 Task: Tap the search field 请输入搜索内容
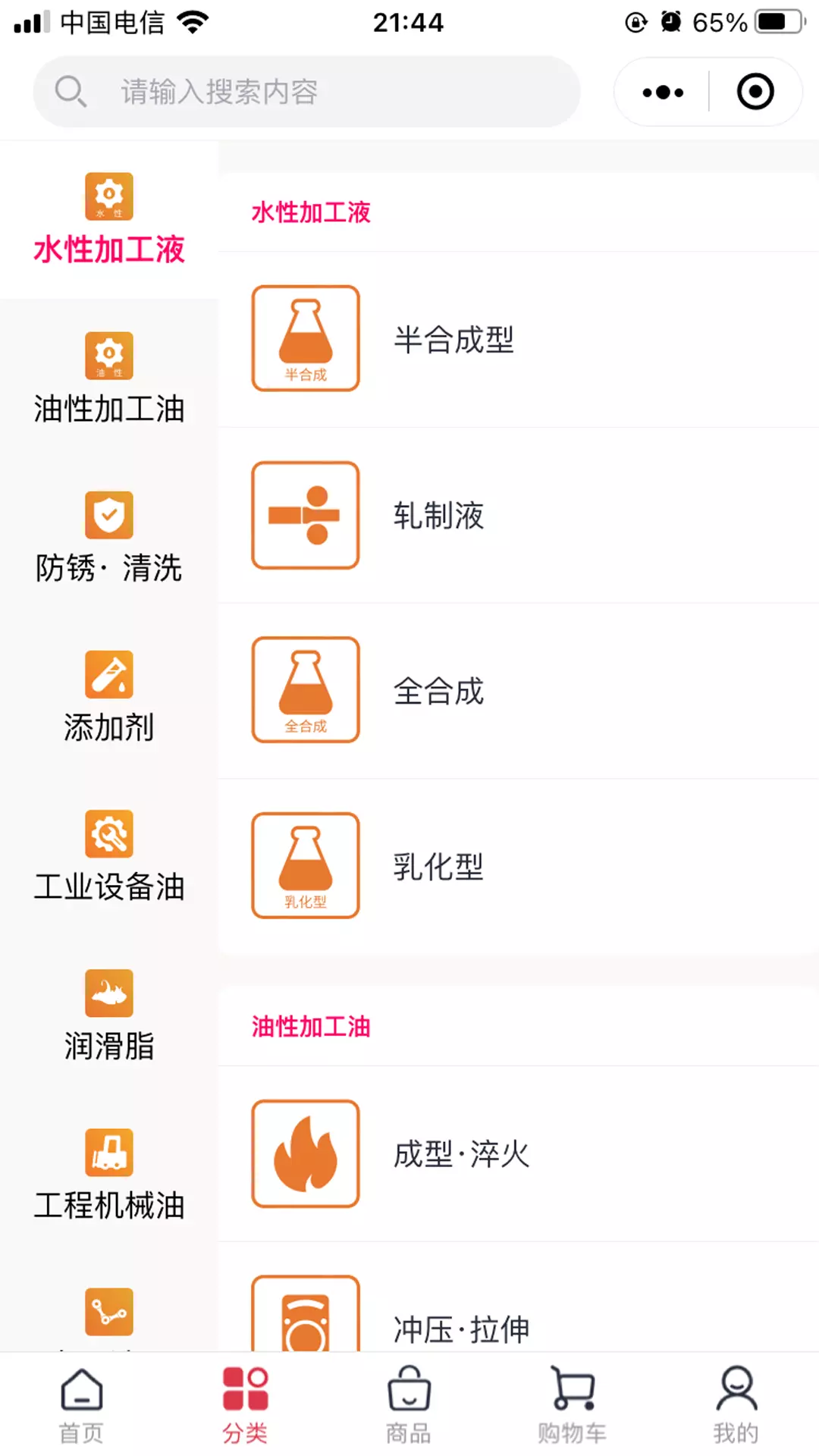tap(306, 92)
